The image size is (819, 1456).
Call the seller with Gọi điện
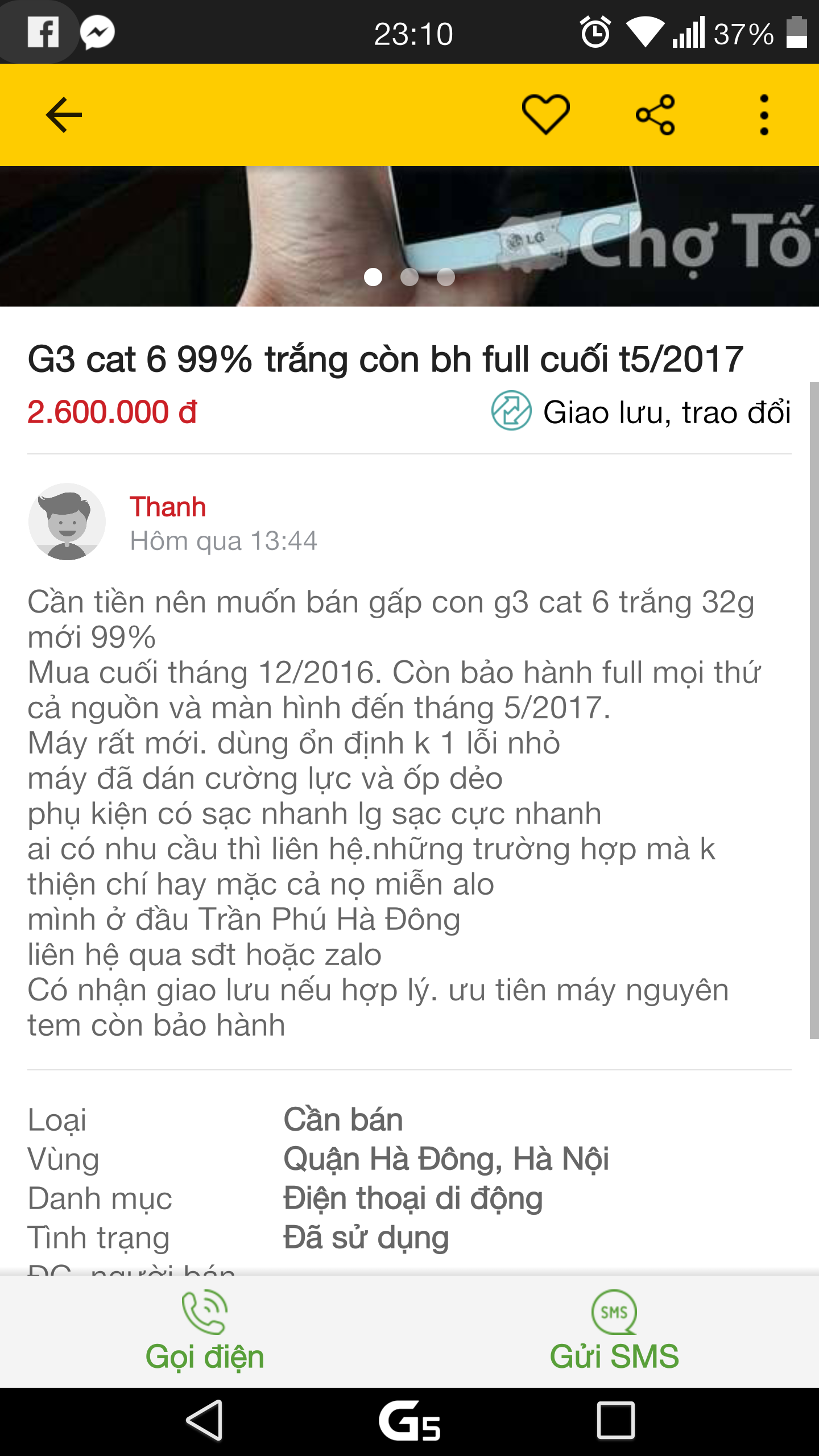click(x=205, y=1331)
